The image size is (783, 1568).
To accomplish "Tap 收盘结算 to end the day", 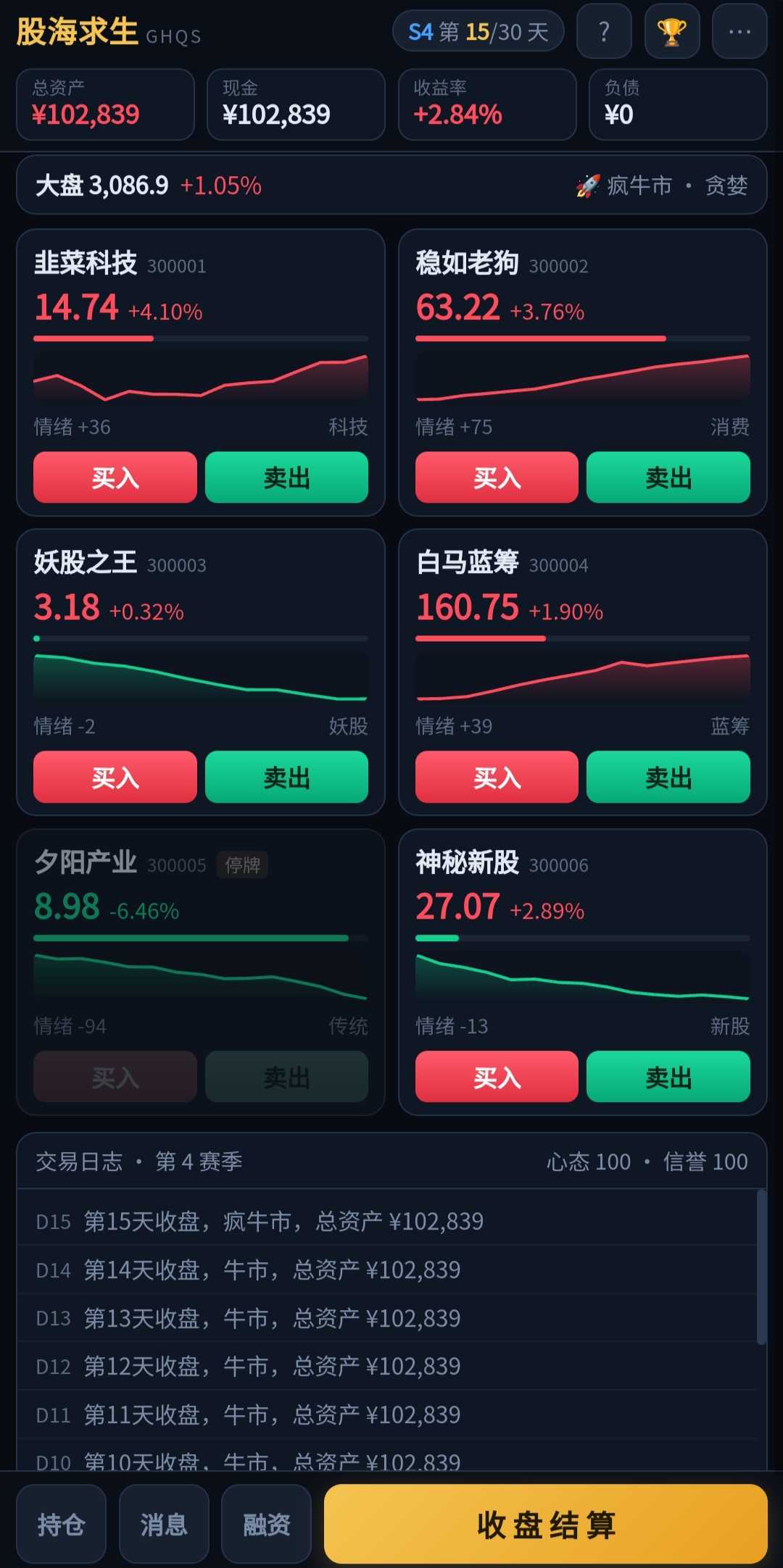I will click(x=546, y=1524).
